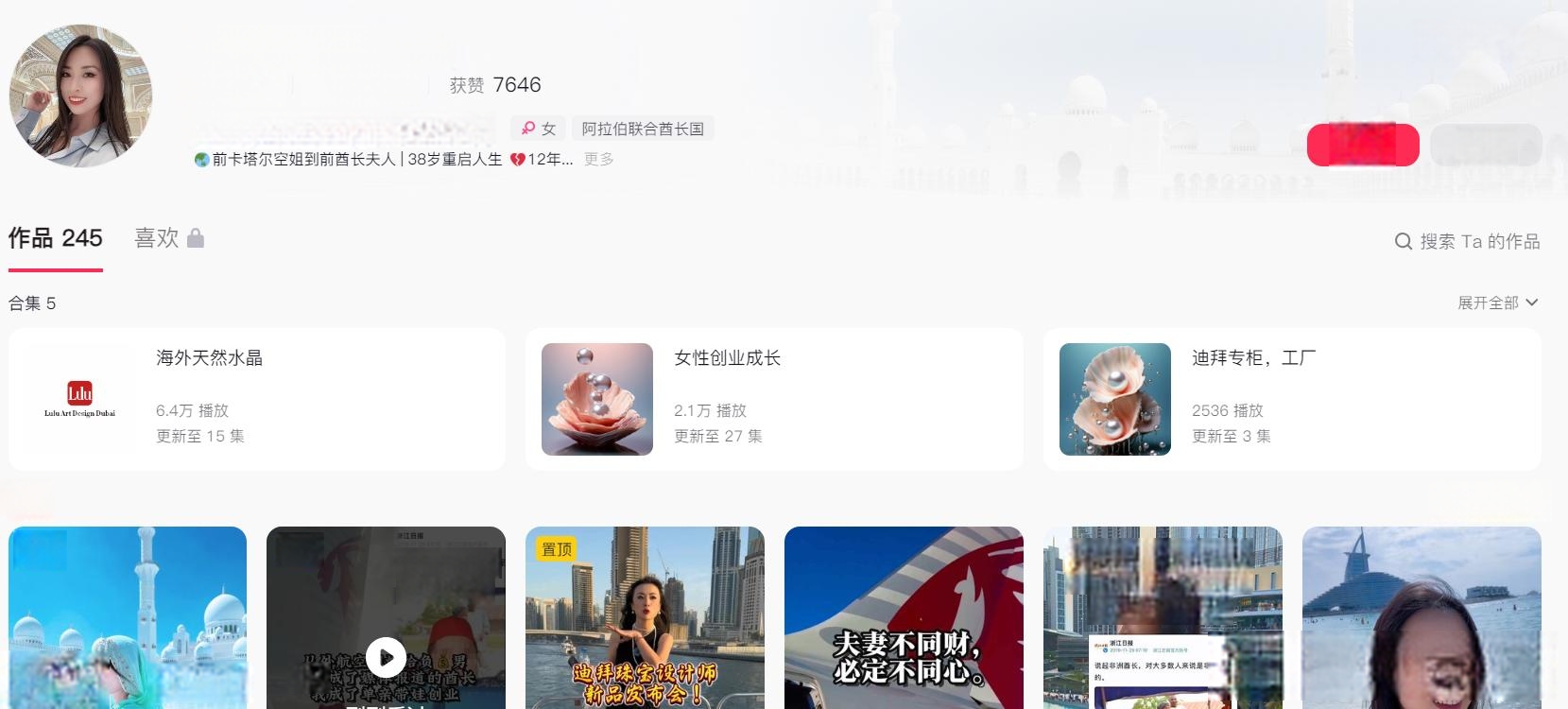
Task: Tap the red follow button
Action: tap(1362, 145)
